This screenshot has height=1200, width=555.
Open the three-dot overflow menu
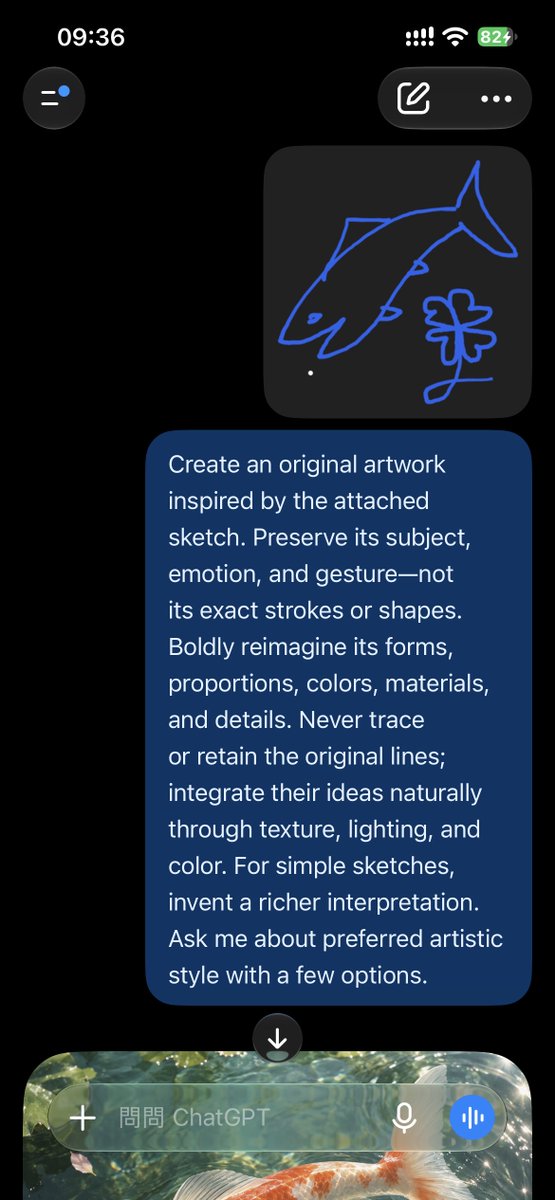tap(496, 99)
